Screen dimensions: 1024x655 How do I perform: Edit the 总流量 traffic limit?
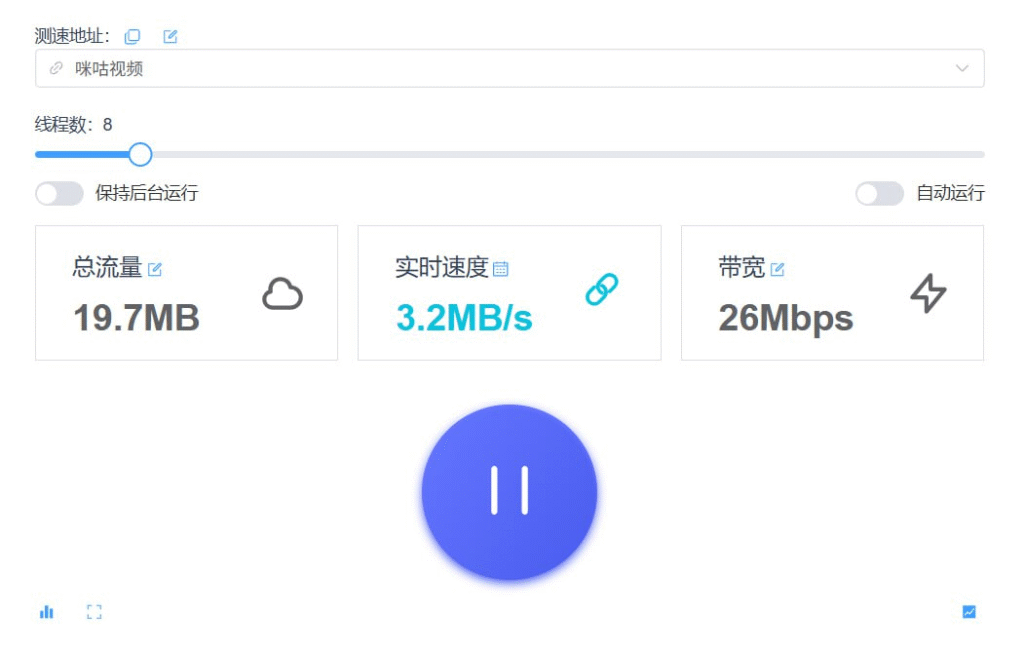click(x=155, y=269)
